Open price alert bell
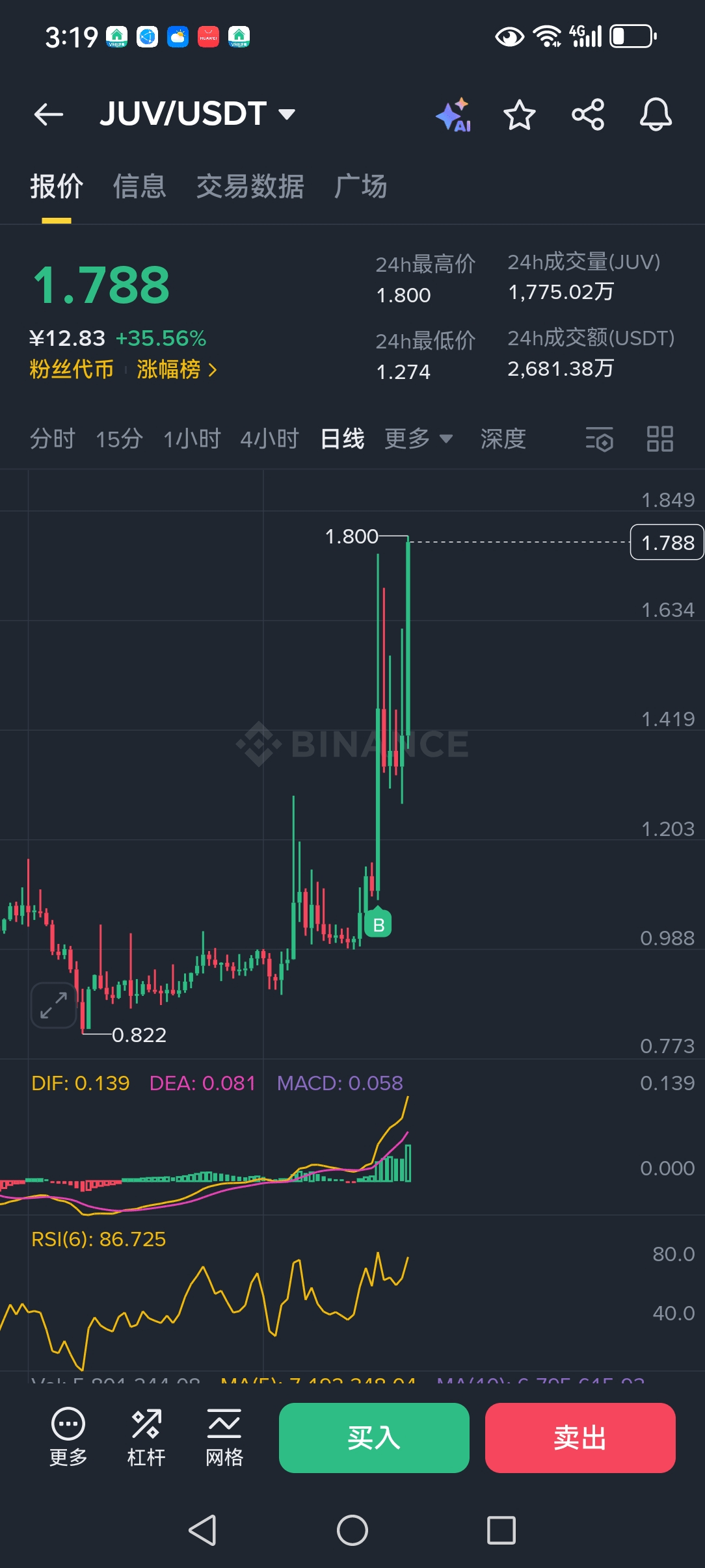 tap(656, 114)
